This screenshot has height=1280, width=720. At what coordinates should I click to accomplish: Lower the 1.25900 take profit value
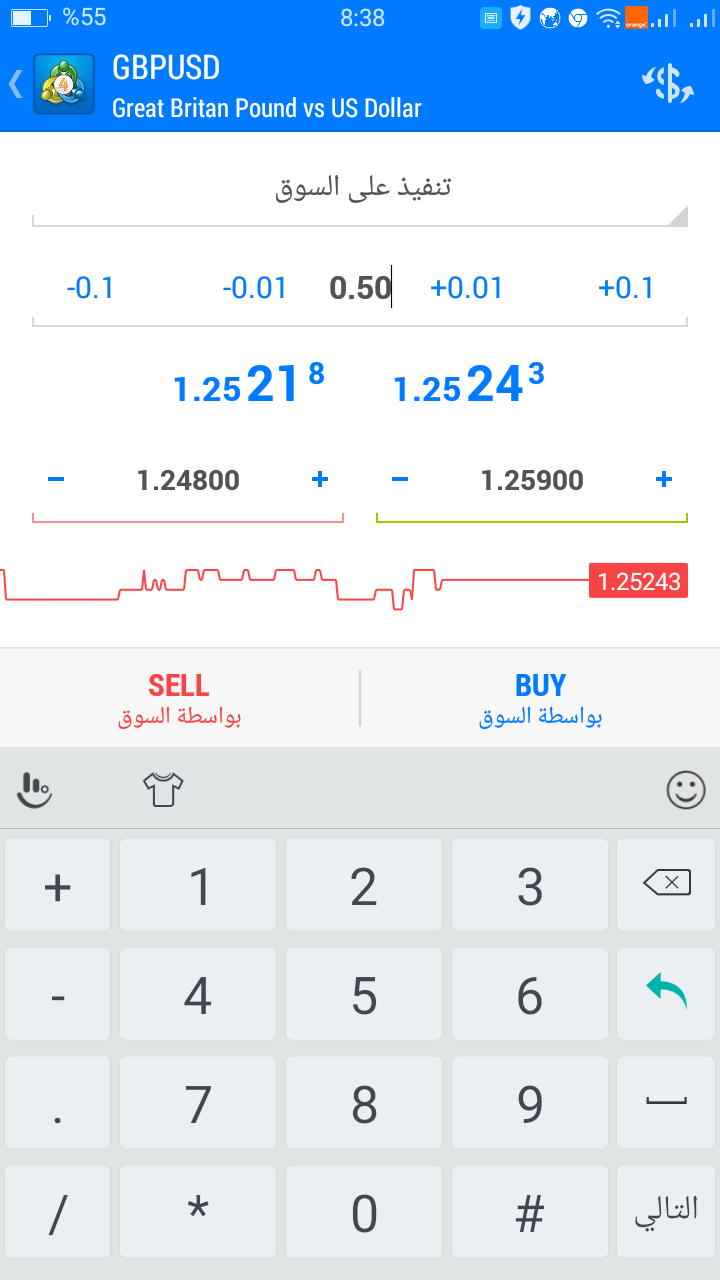[400, 480]
